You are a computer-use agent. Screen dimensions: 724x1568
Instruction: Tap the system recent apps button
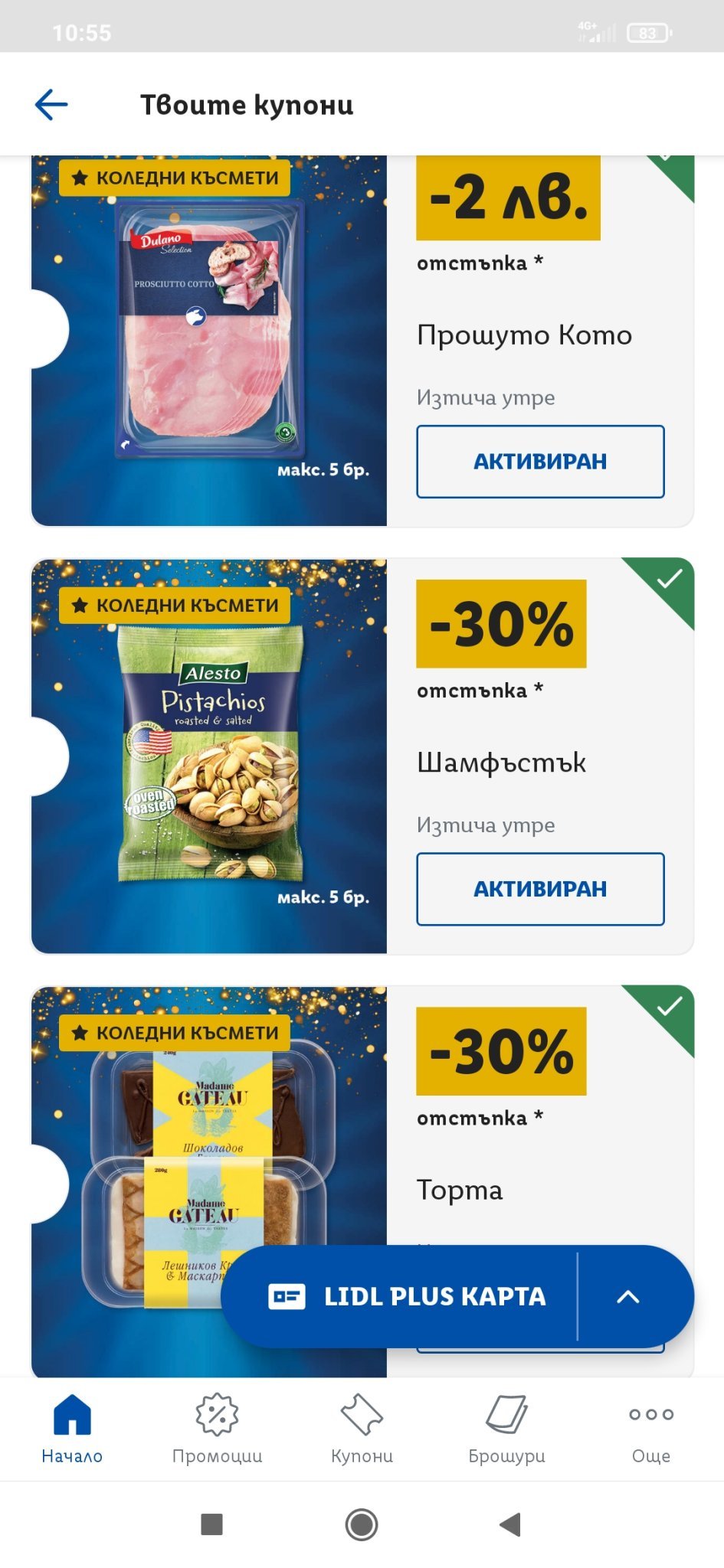211,1524
